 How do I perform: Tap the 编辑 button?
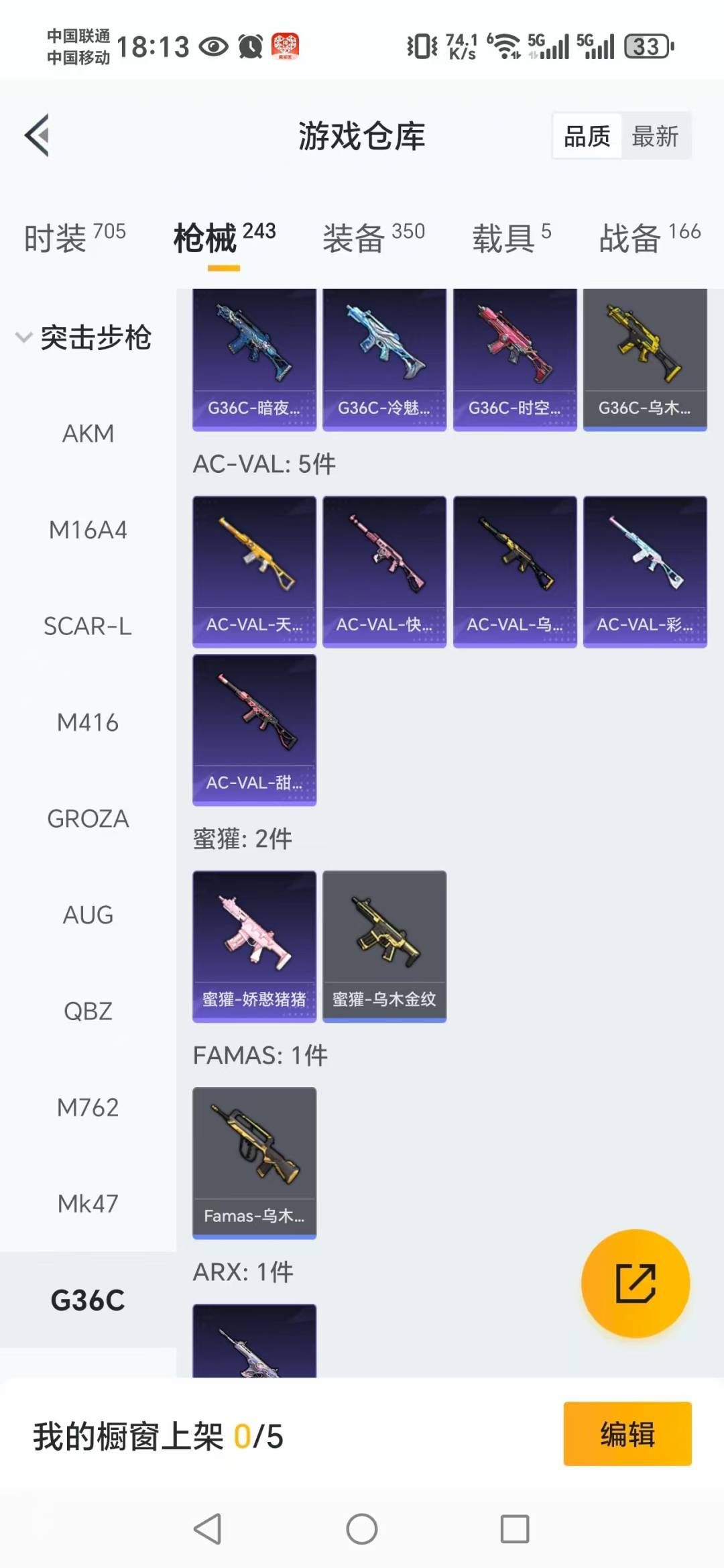coord(627,1434)
